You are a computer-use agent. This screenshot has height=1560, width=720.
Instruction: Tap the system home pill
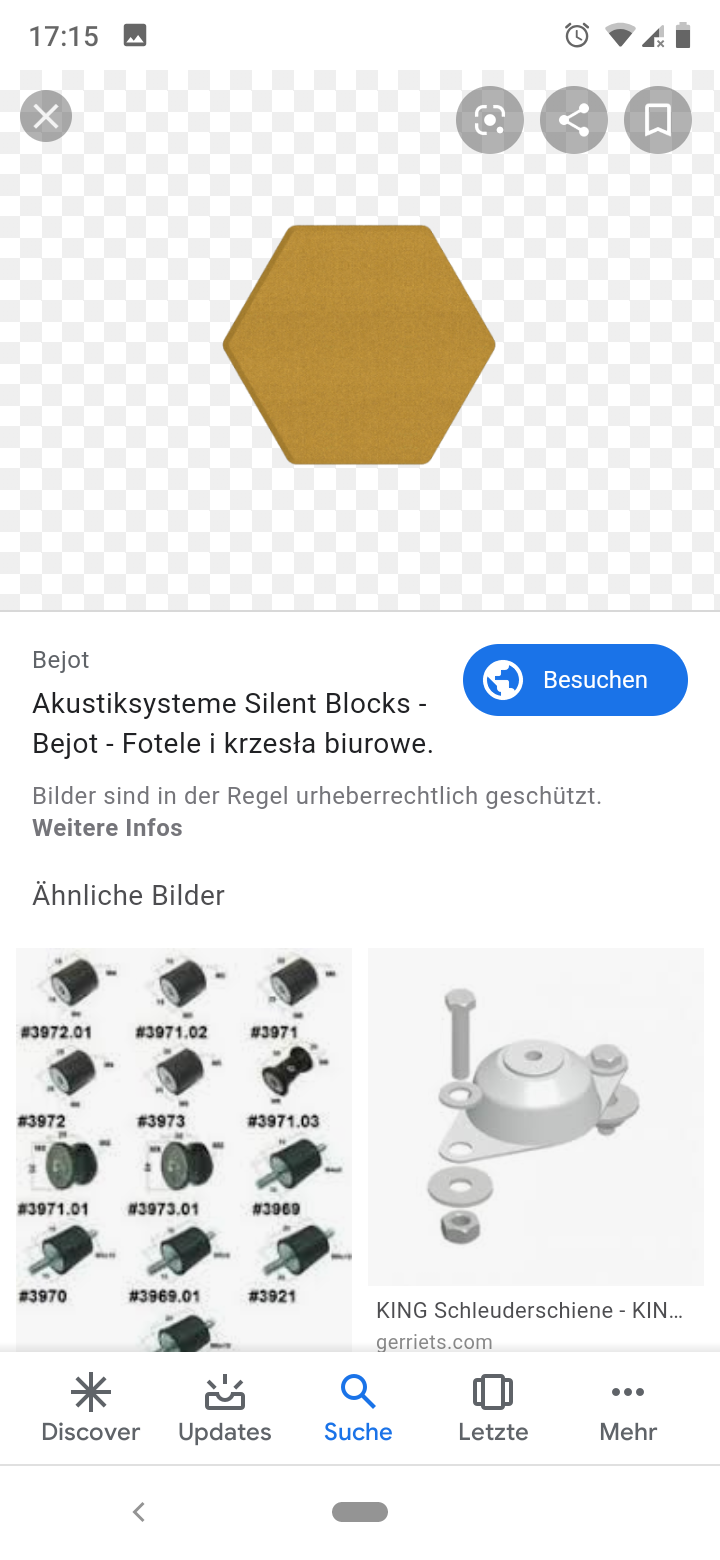pos(360,1512)
